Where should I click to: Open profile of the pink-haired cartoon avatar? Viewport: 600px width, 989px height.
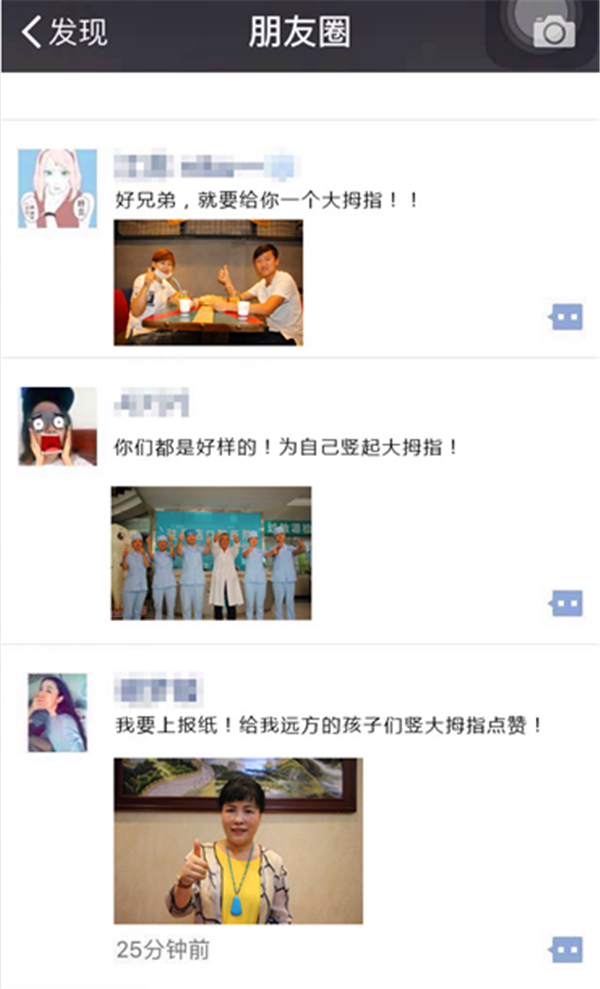tap(58, 189)
